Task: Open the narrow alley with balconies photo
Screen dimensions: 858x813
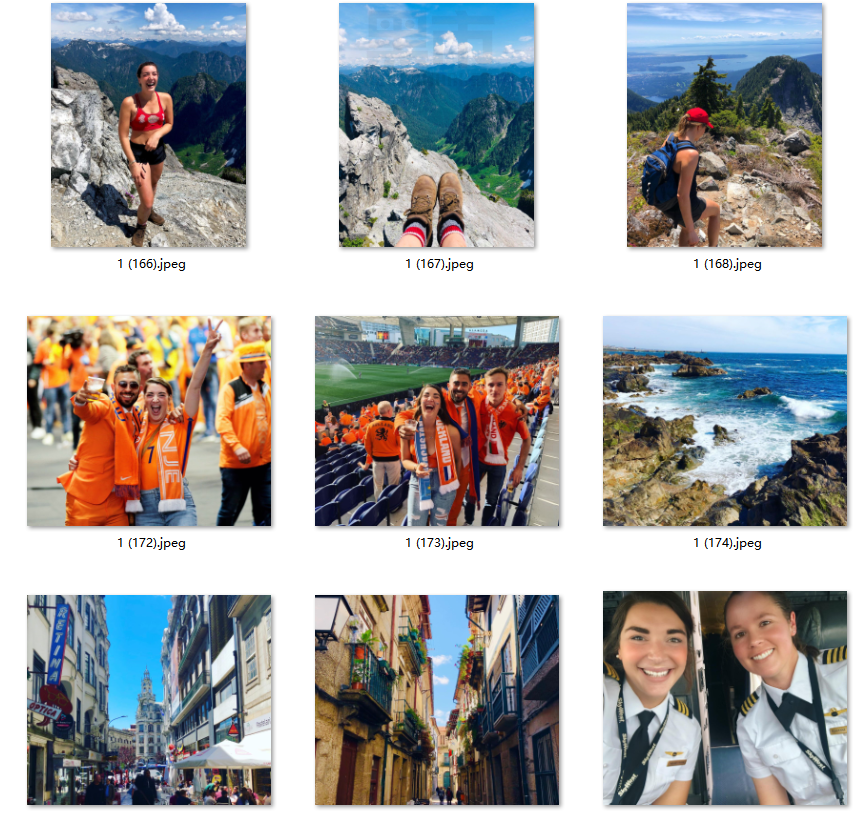Action: (x=437, y=700)
